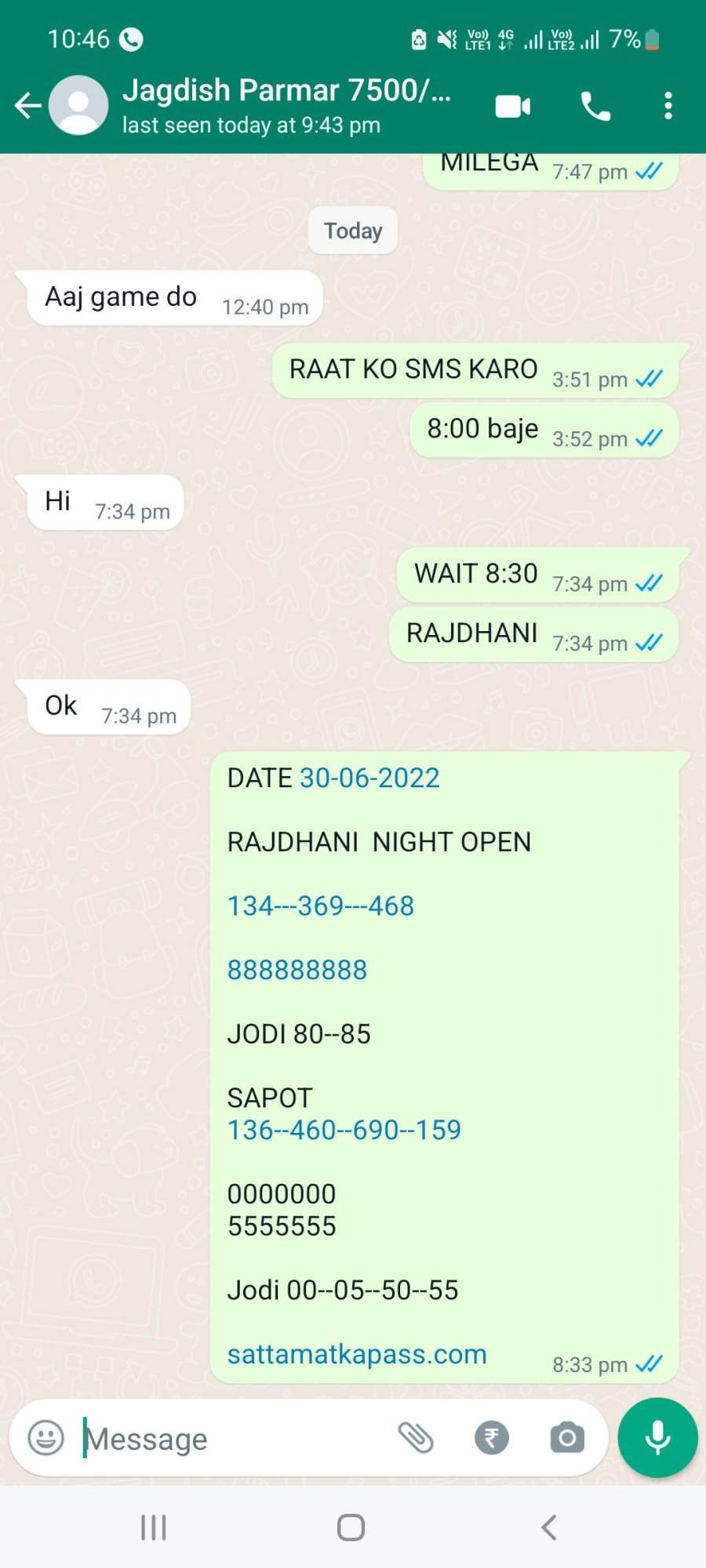This screenshot has width=706, height=1568.
Task: Open the emoji picker
Action: [x=45, y=1438]
